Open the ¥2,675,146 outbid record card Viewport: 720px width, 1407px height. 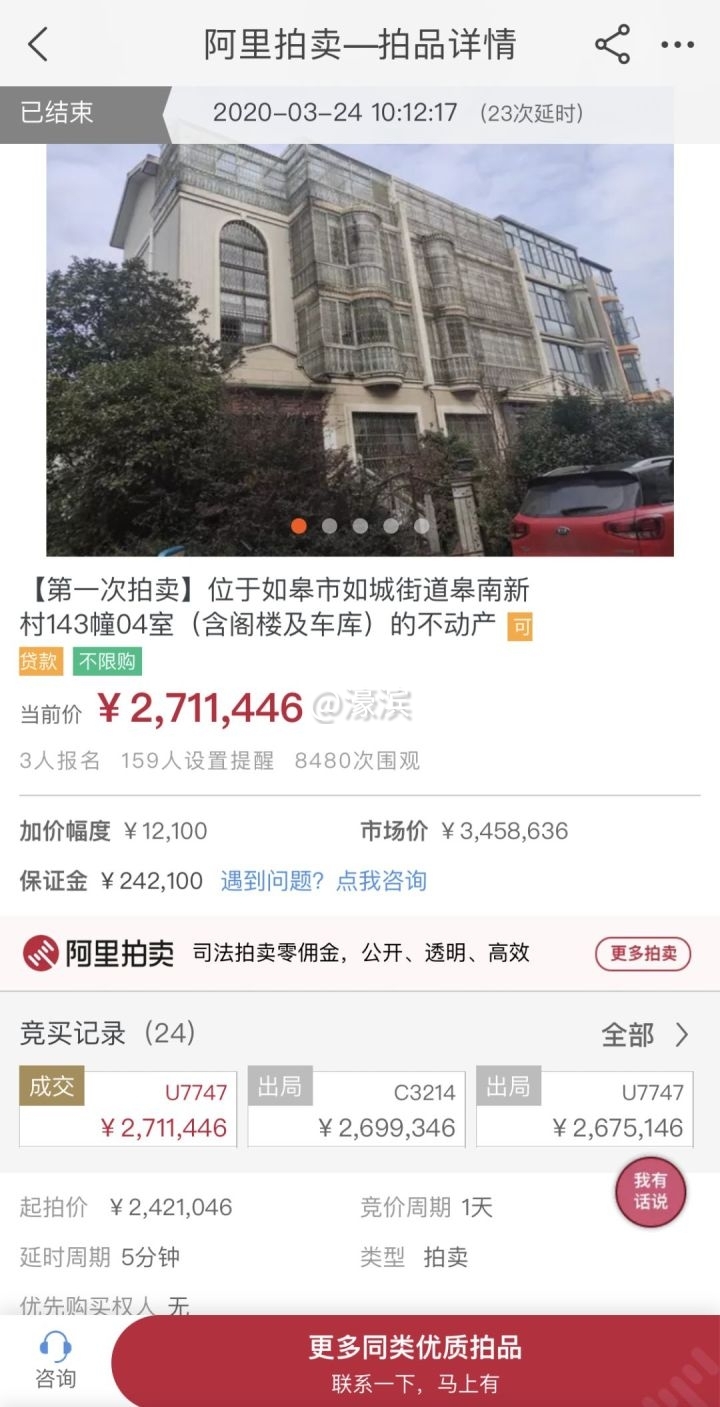[584, 1109]
